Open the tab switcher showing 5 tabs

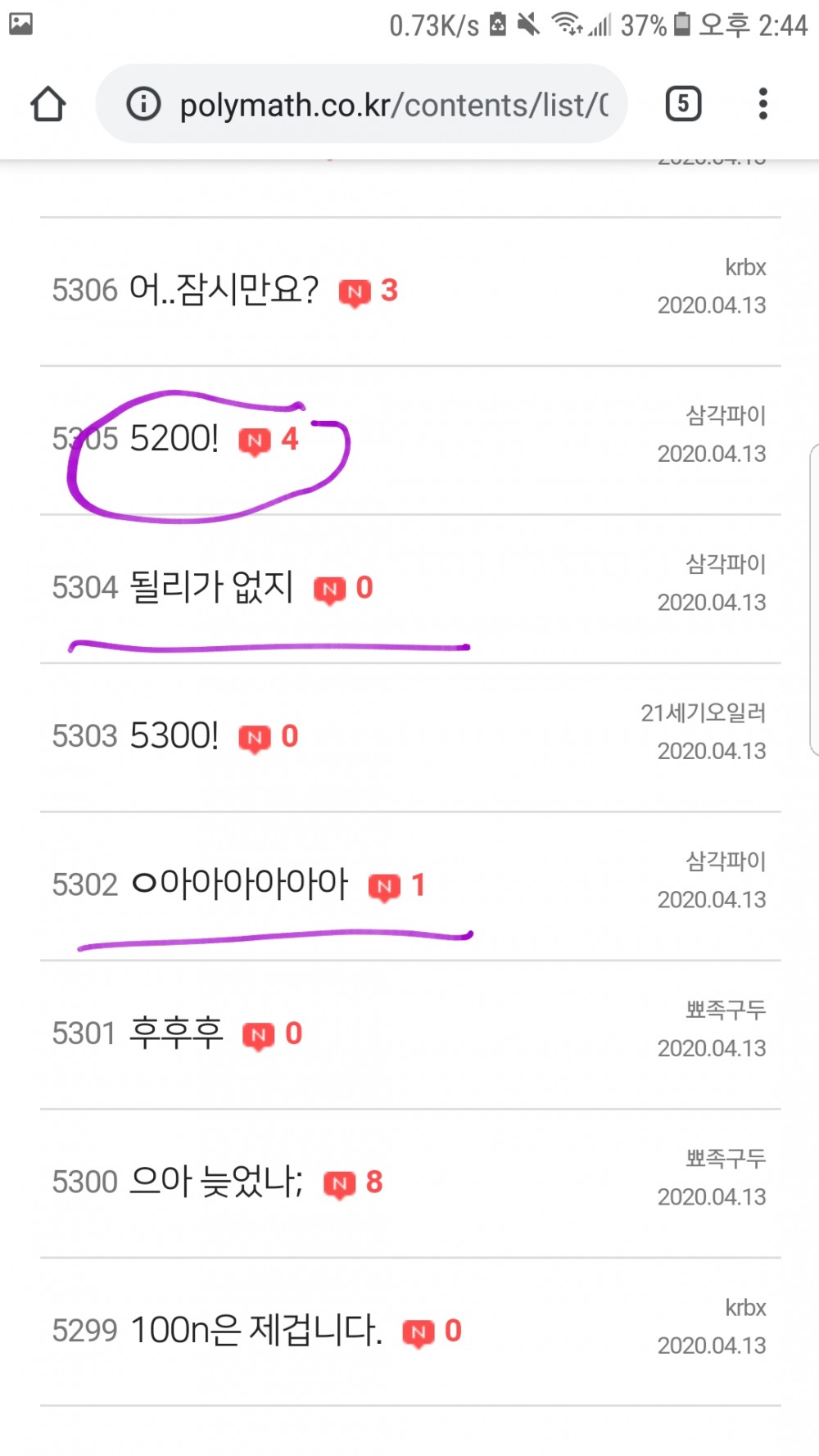[683, 104]
